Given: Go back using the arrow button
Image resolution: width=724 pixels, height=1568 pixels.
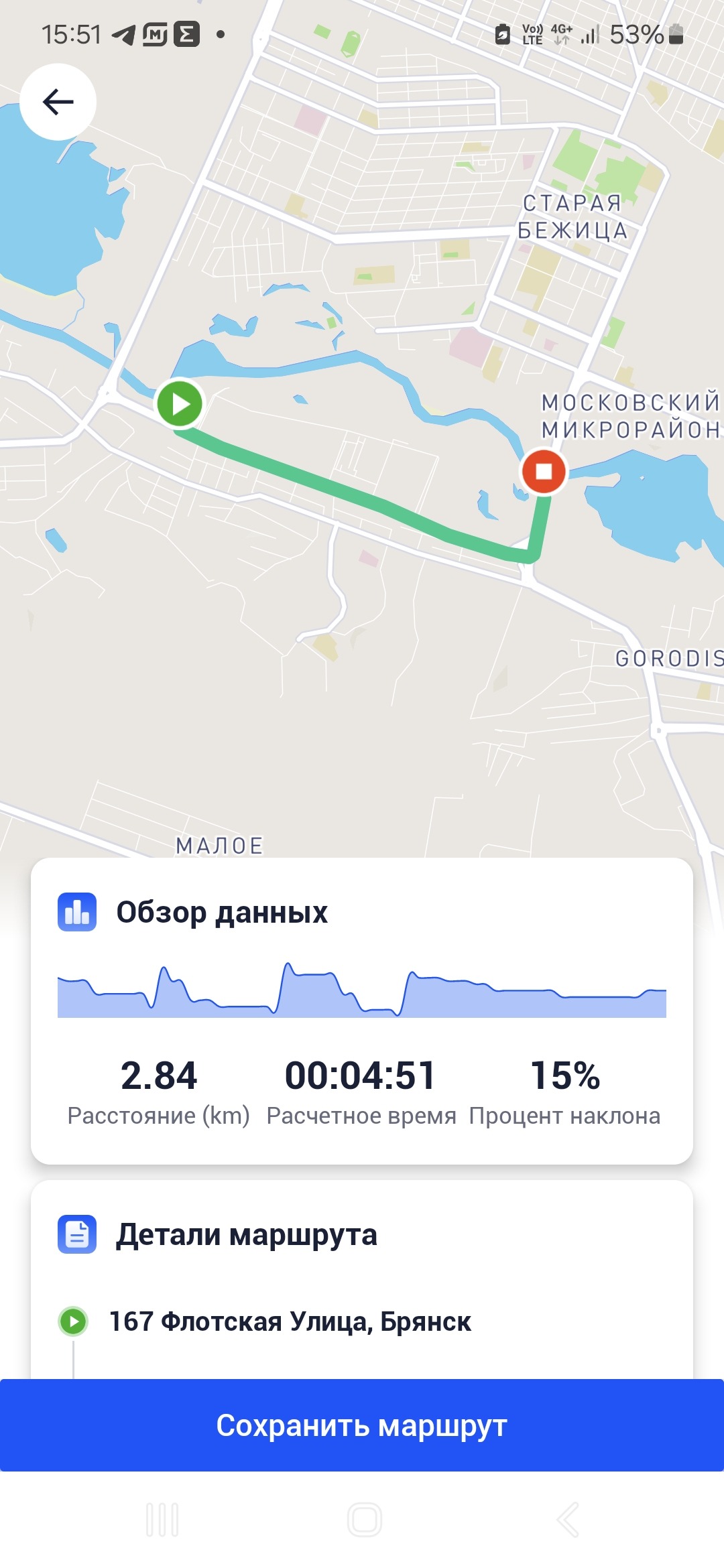Looking at the screenshot, I should pos(58,102).
